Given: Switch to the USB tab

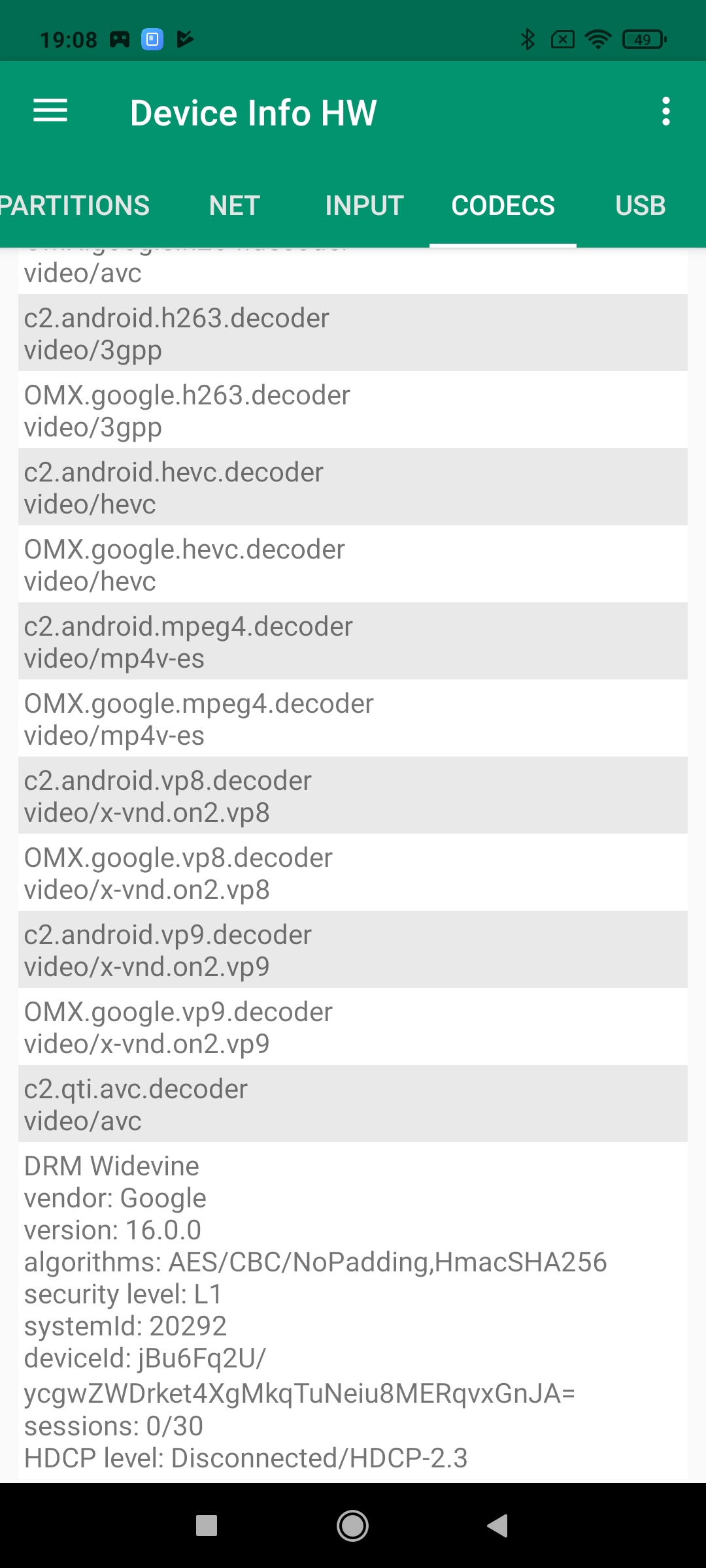Looking at the screenshot, I should point(640,206).
